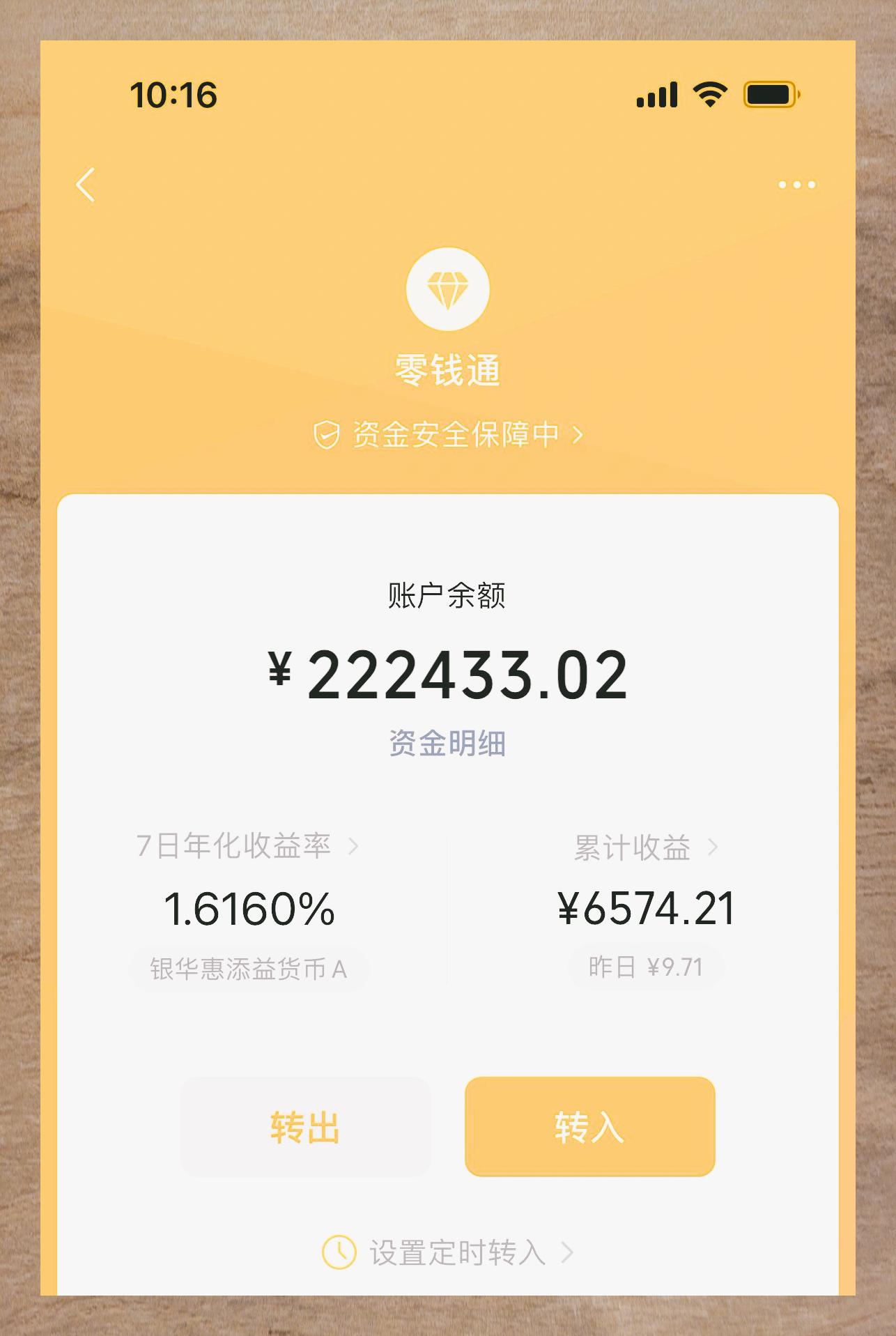Click the battery indicator in the status bar
The image size is (896, 1336).
(x=771, y=94)
